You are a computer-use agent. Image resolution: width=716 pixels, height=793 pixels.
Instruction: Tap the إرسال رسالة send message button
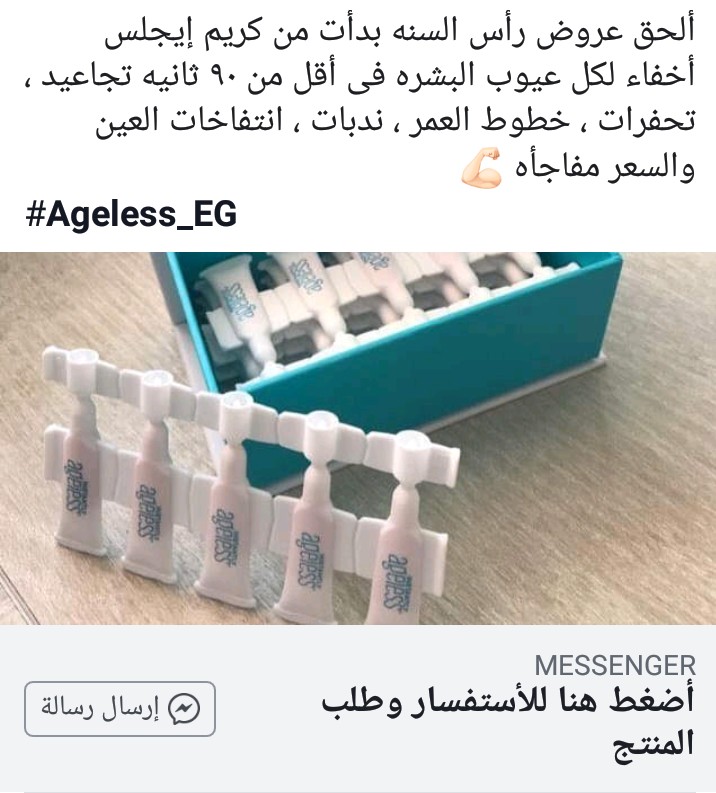tap(120, 709)
